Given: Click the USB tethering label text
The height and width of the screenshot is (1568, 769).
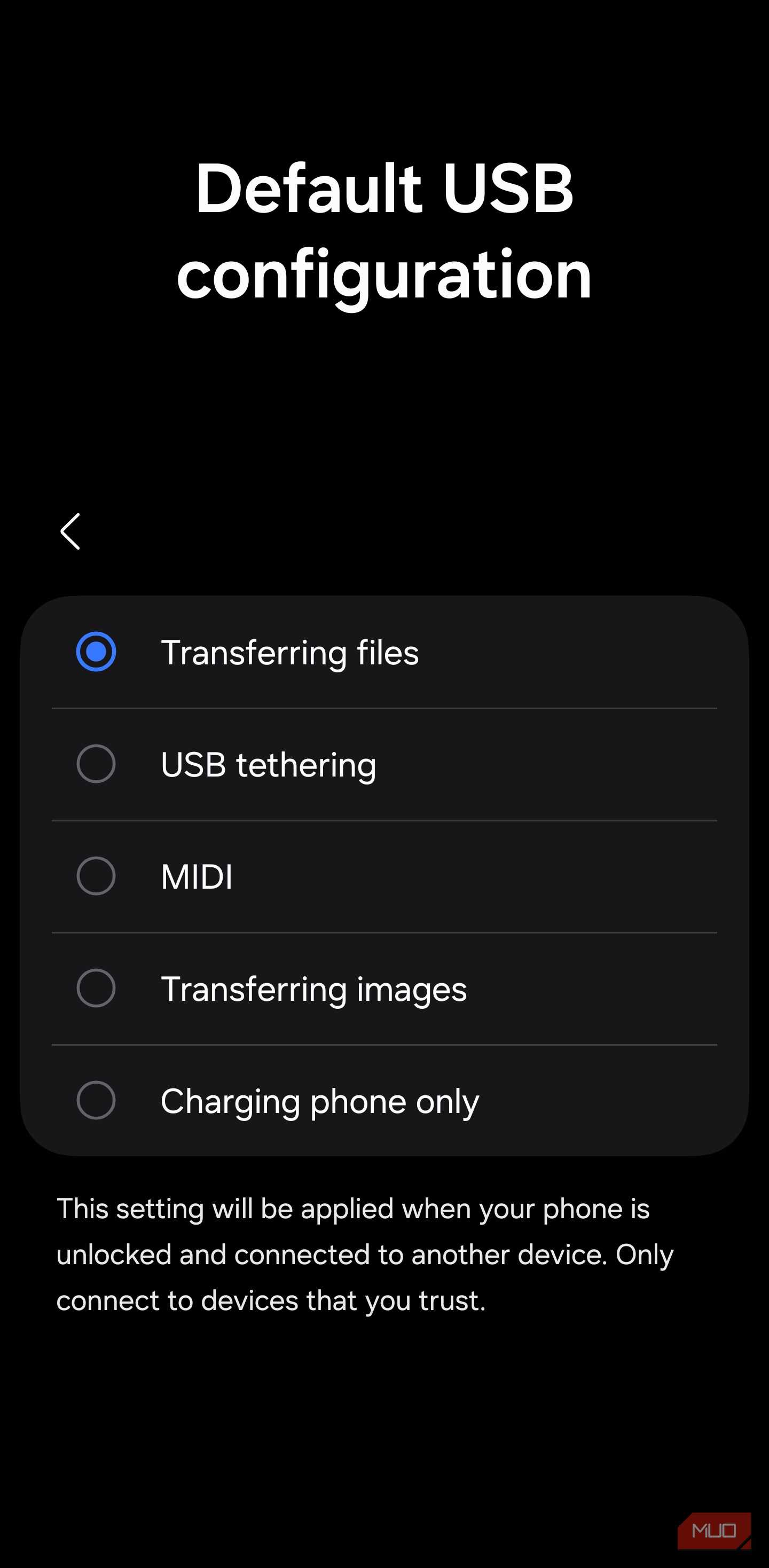Looking at the screenshot, I should coord(269,764).
